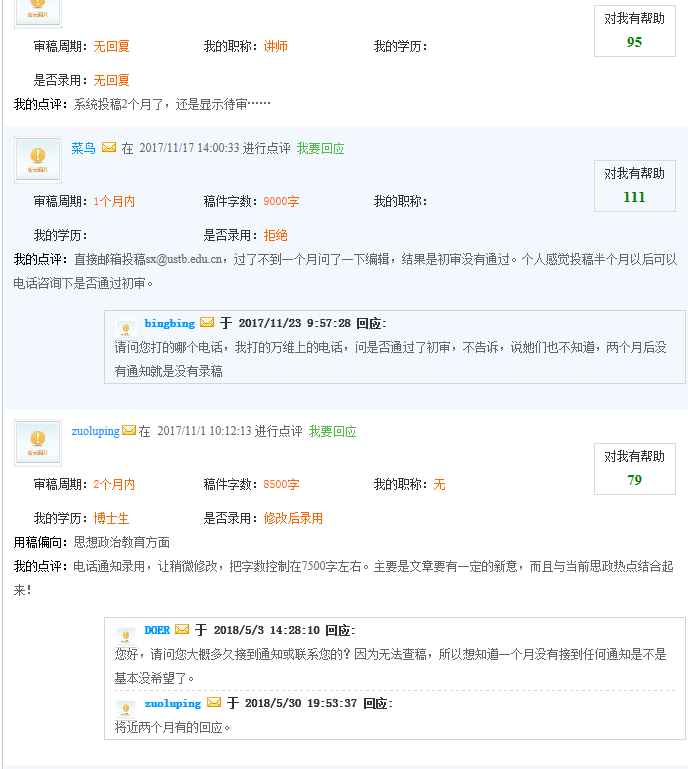Open bingbing's user profile
Viewport: 688px width, 769px height.
pyautogui.click(x=169, y=323)
